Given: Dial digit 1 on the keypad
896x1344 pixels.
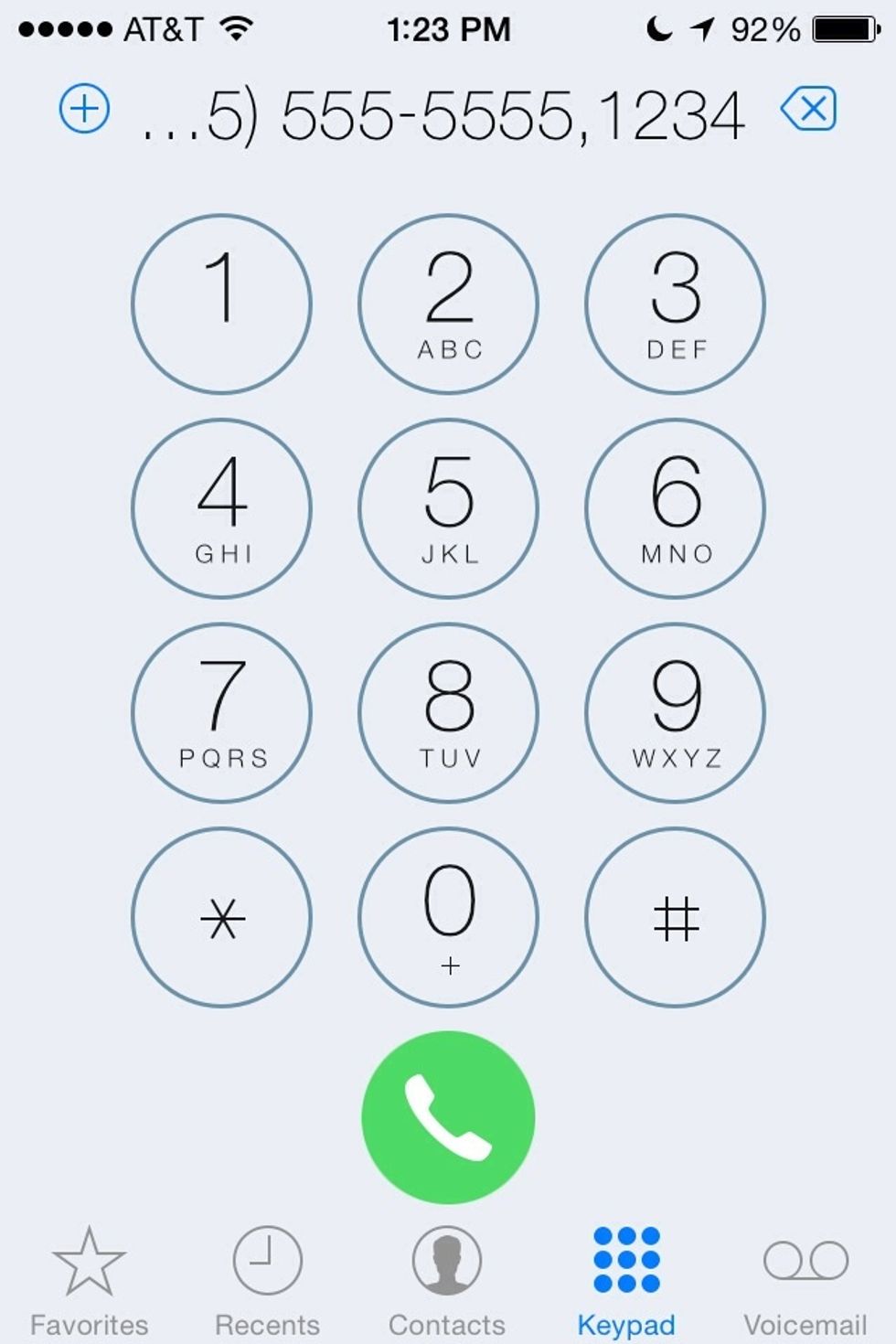Looking at the screenshot, I should click(222, 304).
